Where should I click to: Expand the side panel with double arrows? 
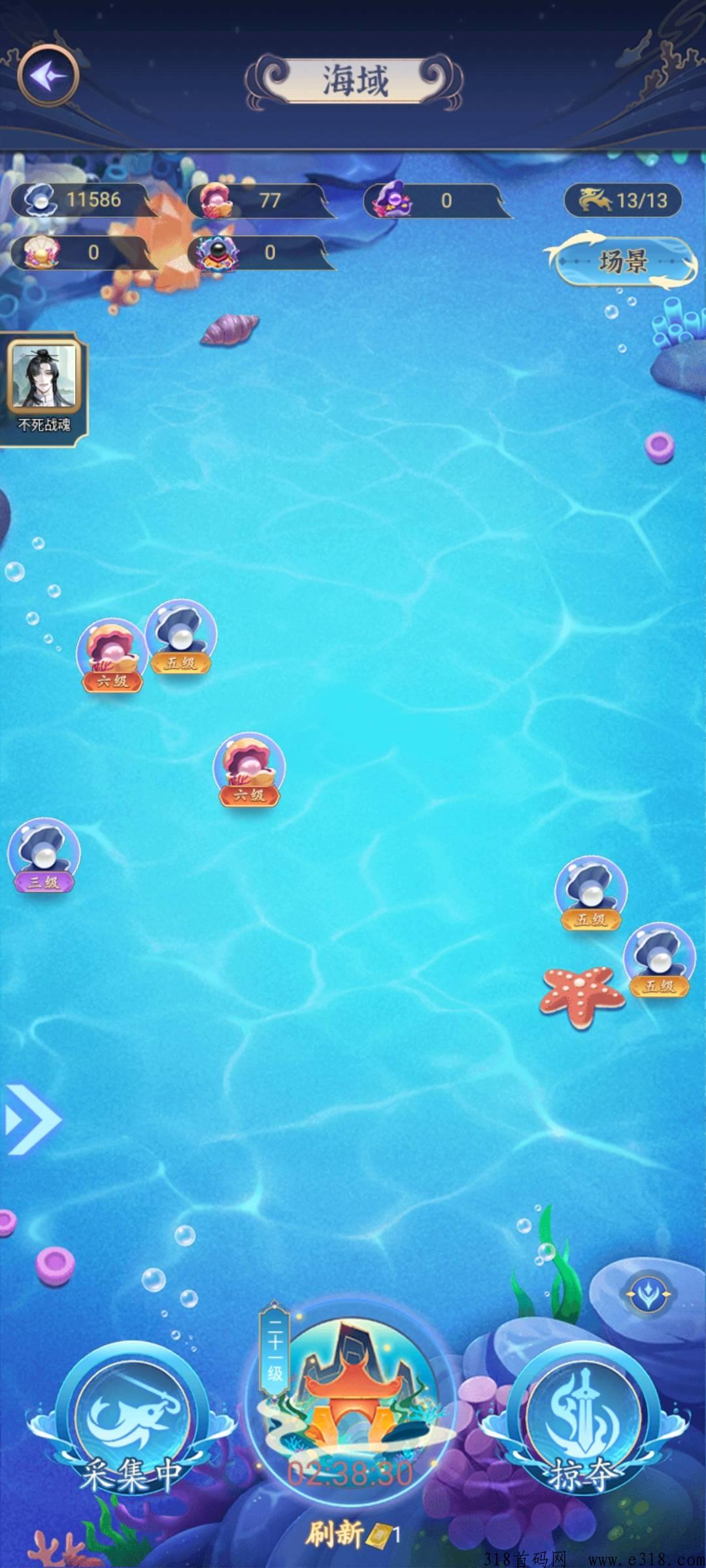tap(31, 1119)
